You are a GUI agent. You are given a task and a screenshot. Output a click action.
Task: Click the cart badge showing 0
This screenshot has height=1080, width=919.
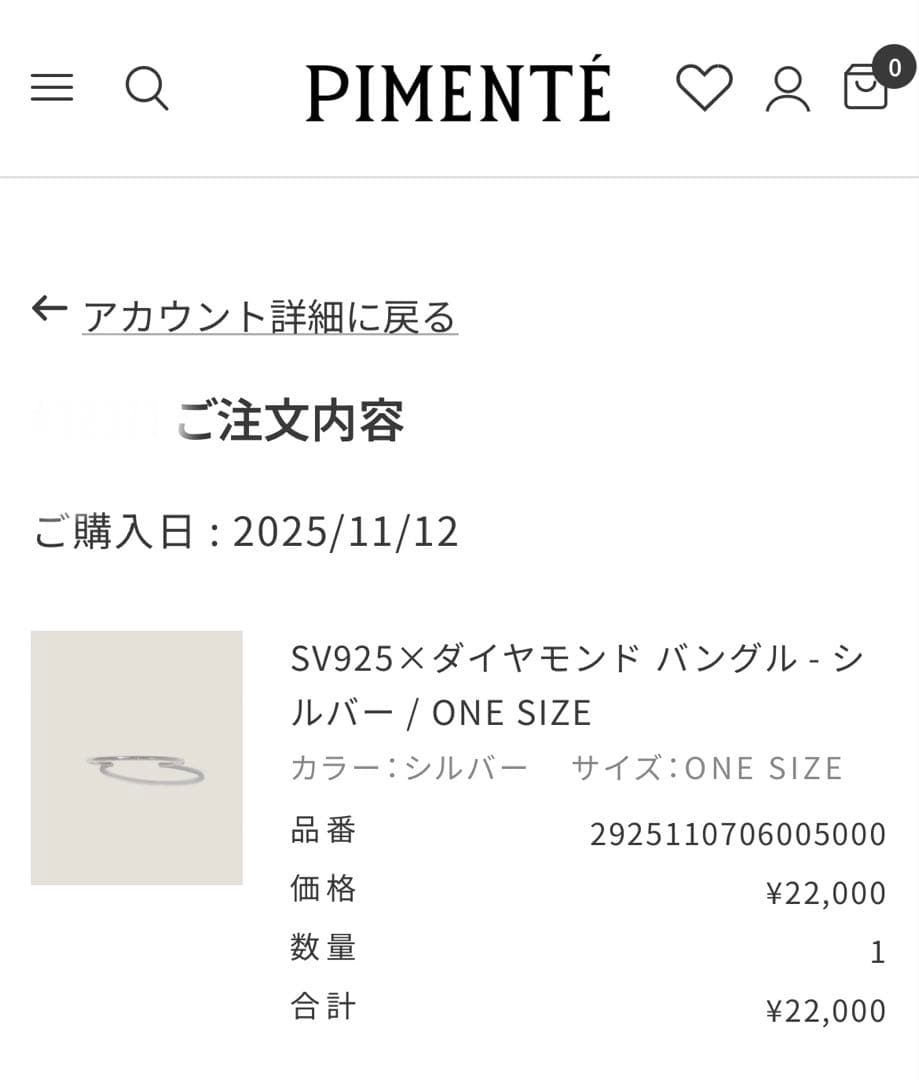(895, 67)
